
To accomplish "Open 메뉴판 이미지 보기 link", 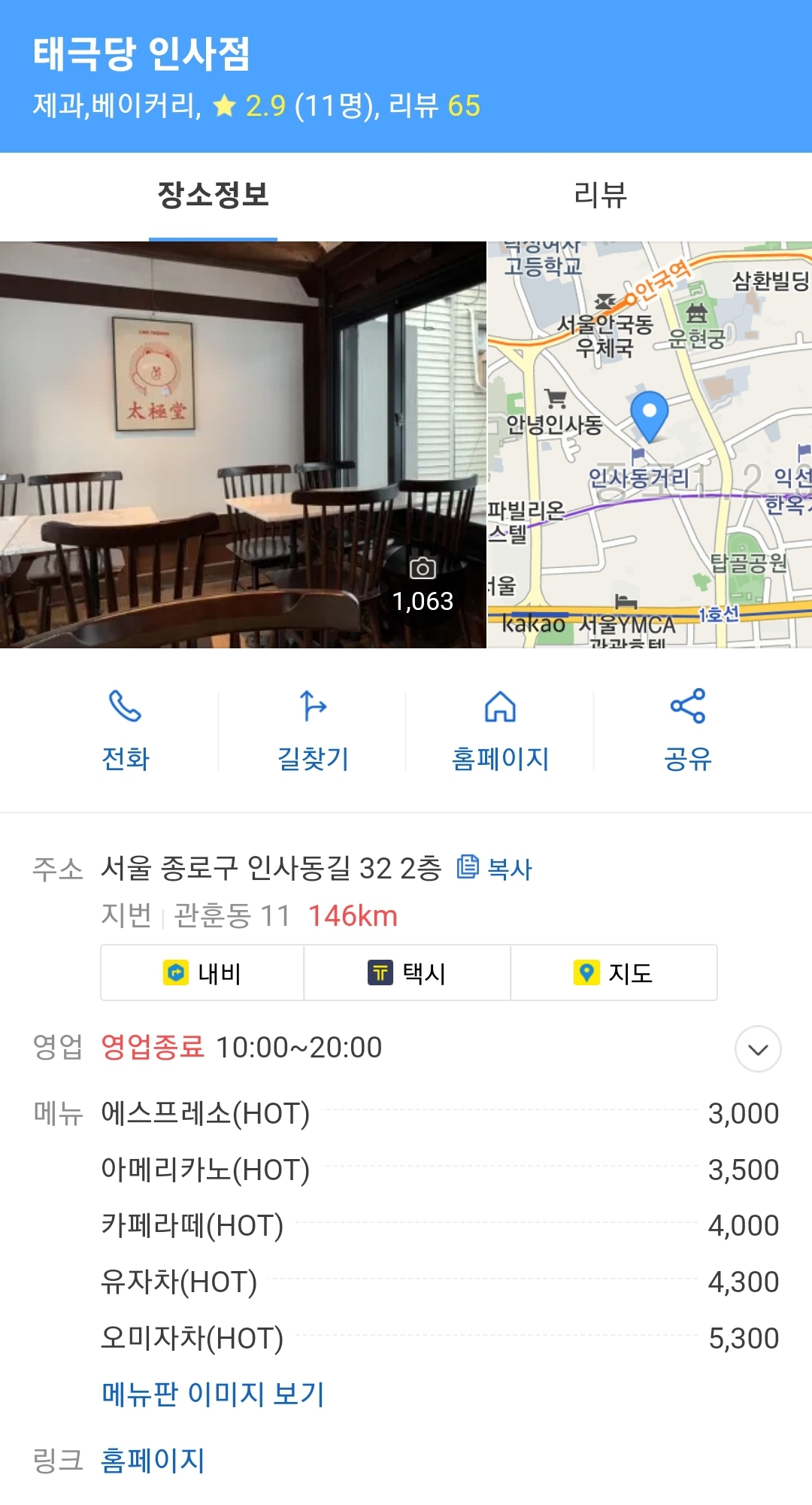I will pyautogui.click(x=213, y=1394).
